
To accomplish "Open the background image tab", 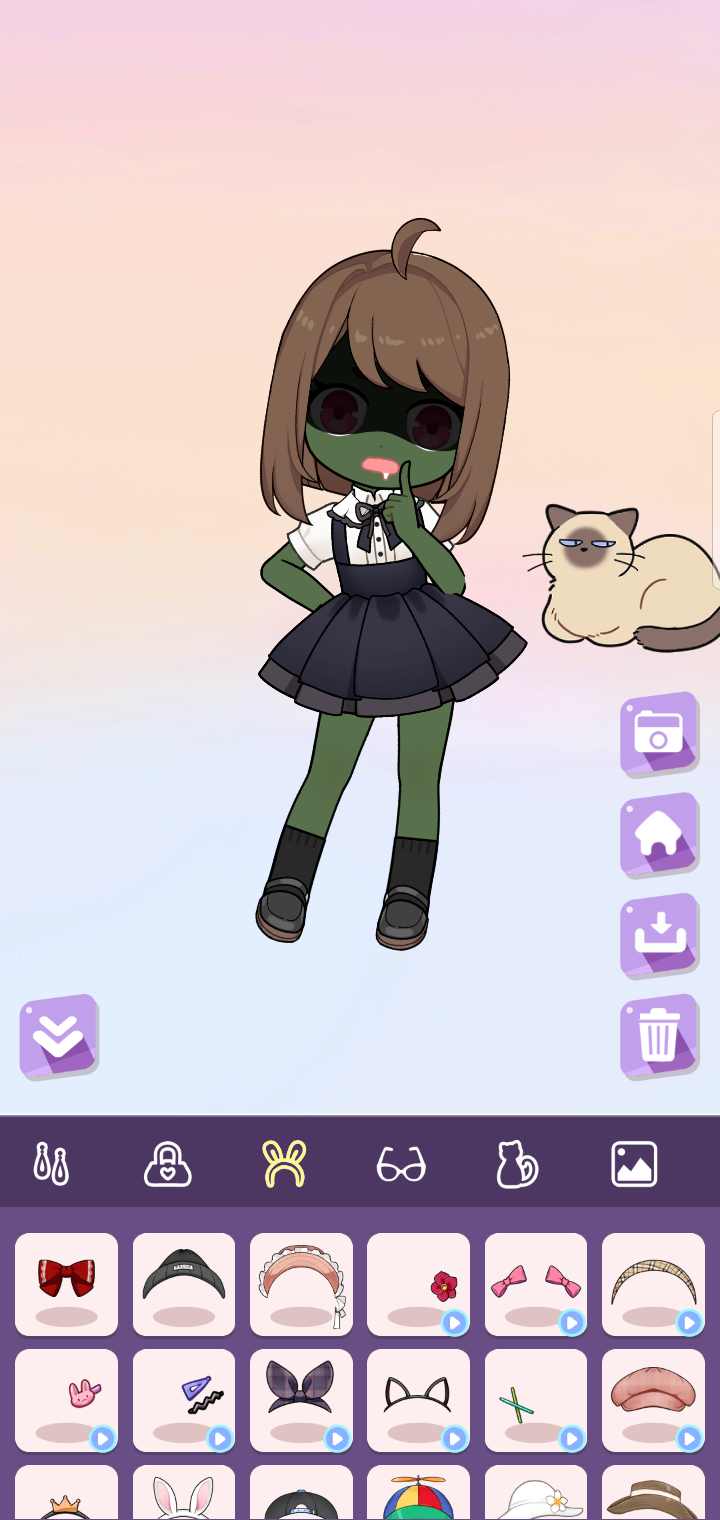I will tap(634, 1164).
